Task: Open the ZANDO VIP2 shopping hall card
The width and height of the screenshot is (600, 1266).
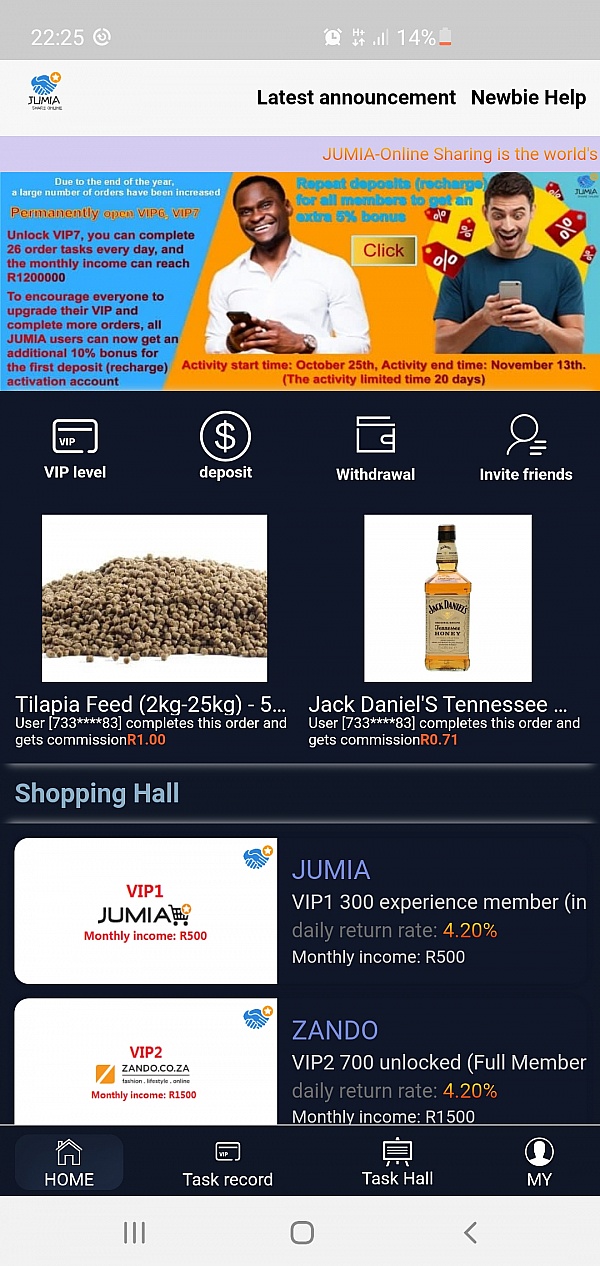Action: click(300, 1062)
